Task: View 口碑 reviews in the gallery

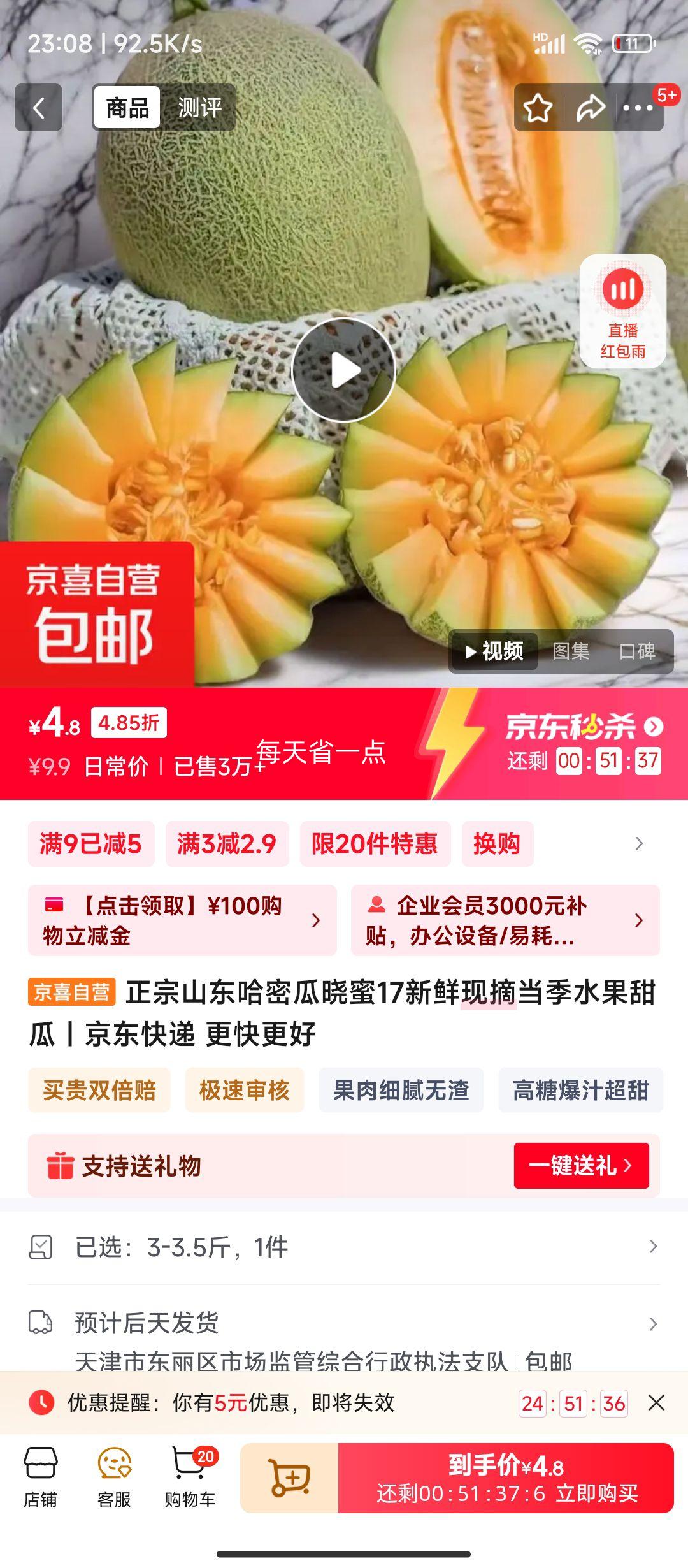Action: (637, 651)
